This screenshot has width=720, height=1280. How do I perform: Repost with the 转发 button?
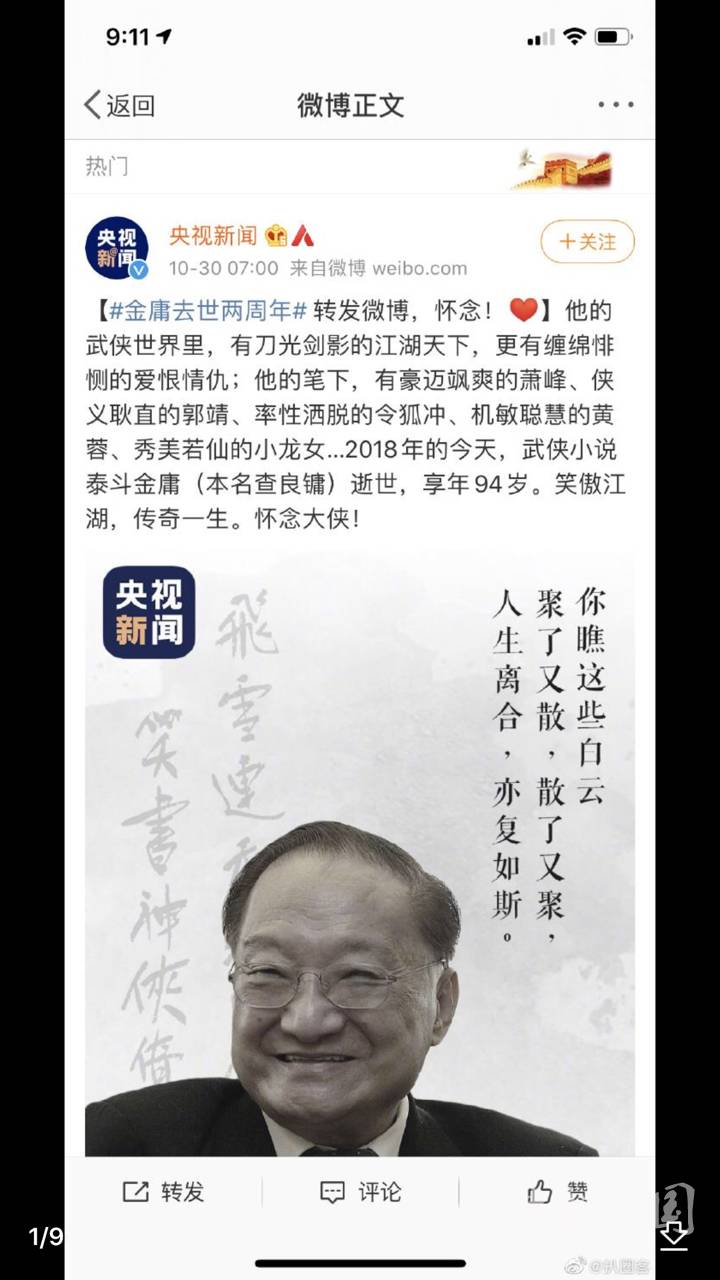[163, 1191]
